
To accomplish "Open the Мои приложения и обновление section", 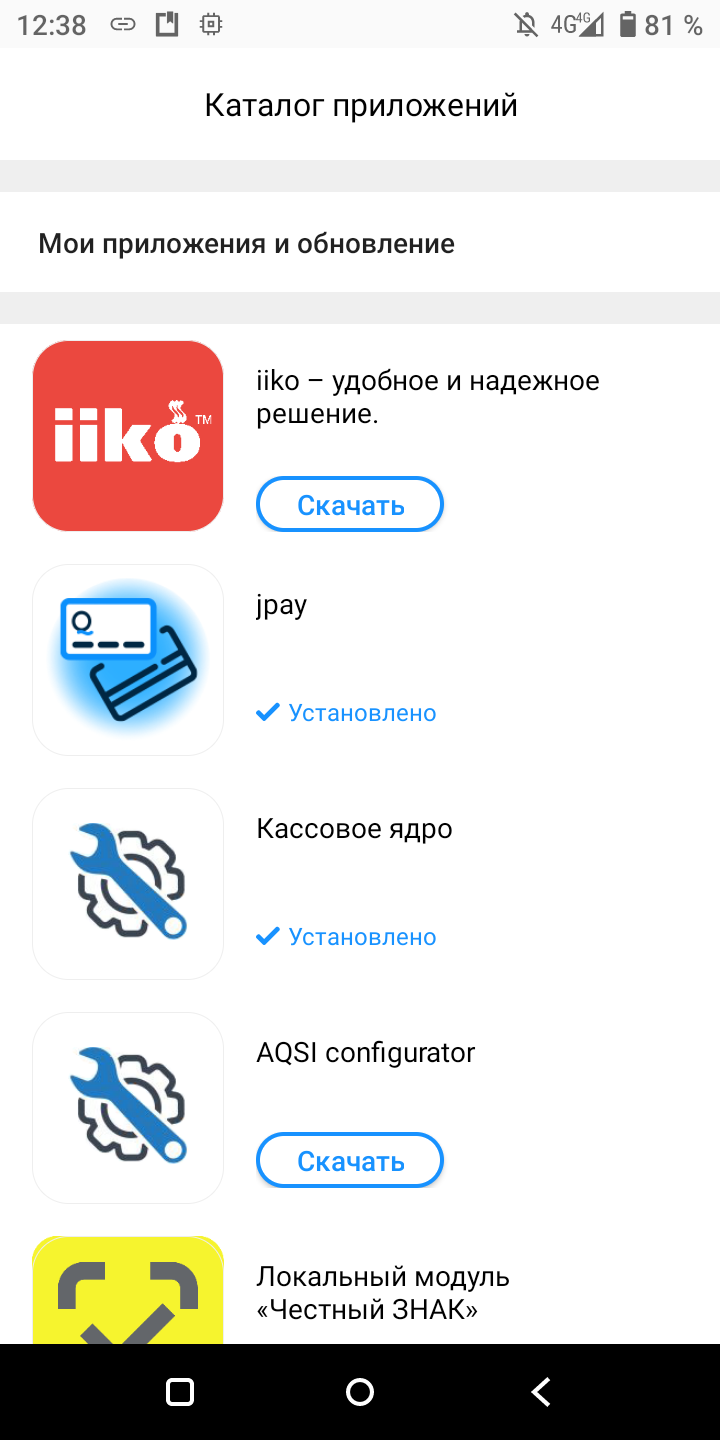I will click(x=246, y=242).
